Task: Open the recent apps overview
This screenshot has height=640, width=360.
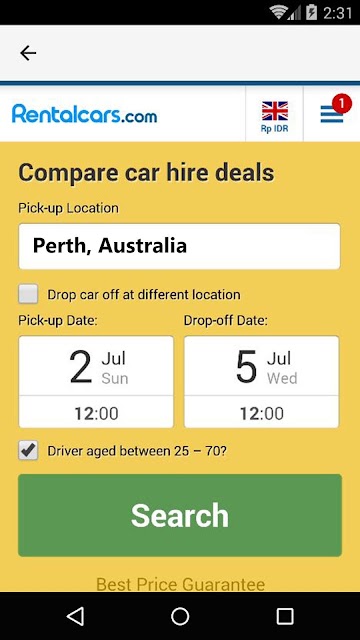Action: tap(284, 616)
